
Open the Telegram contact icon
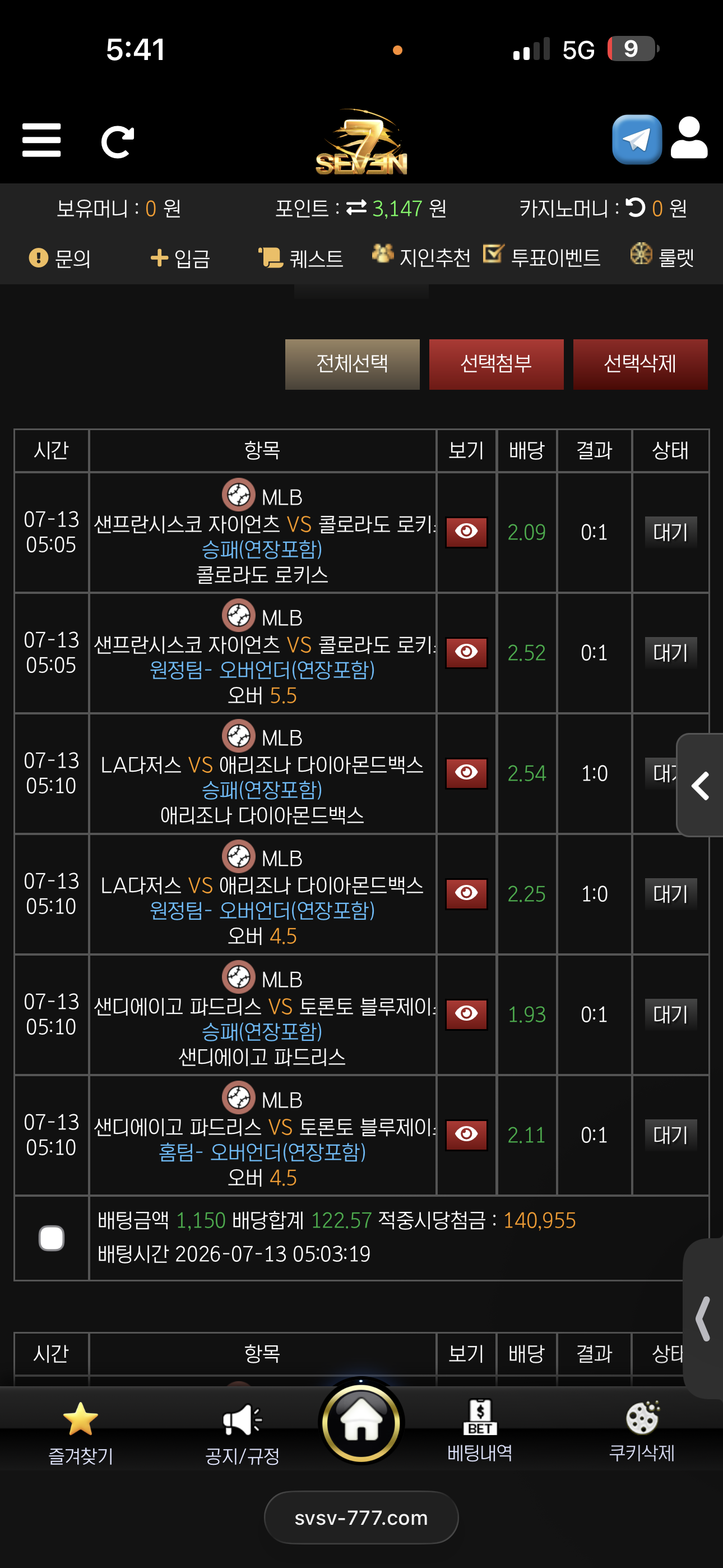click(637, 140)
